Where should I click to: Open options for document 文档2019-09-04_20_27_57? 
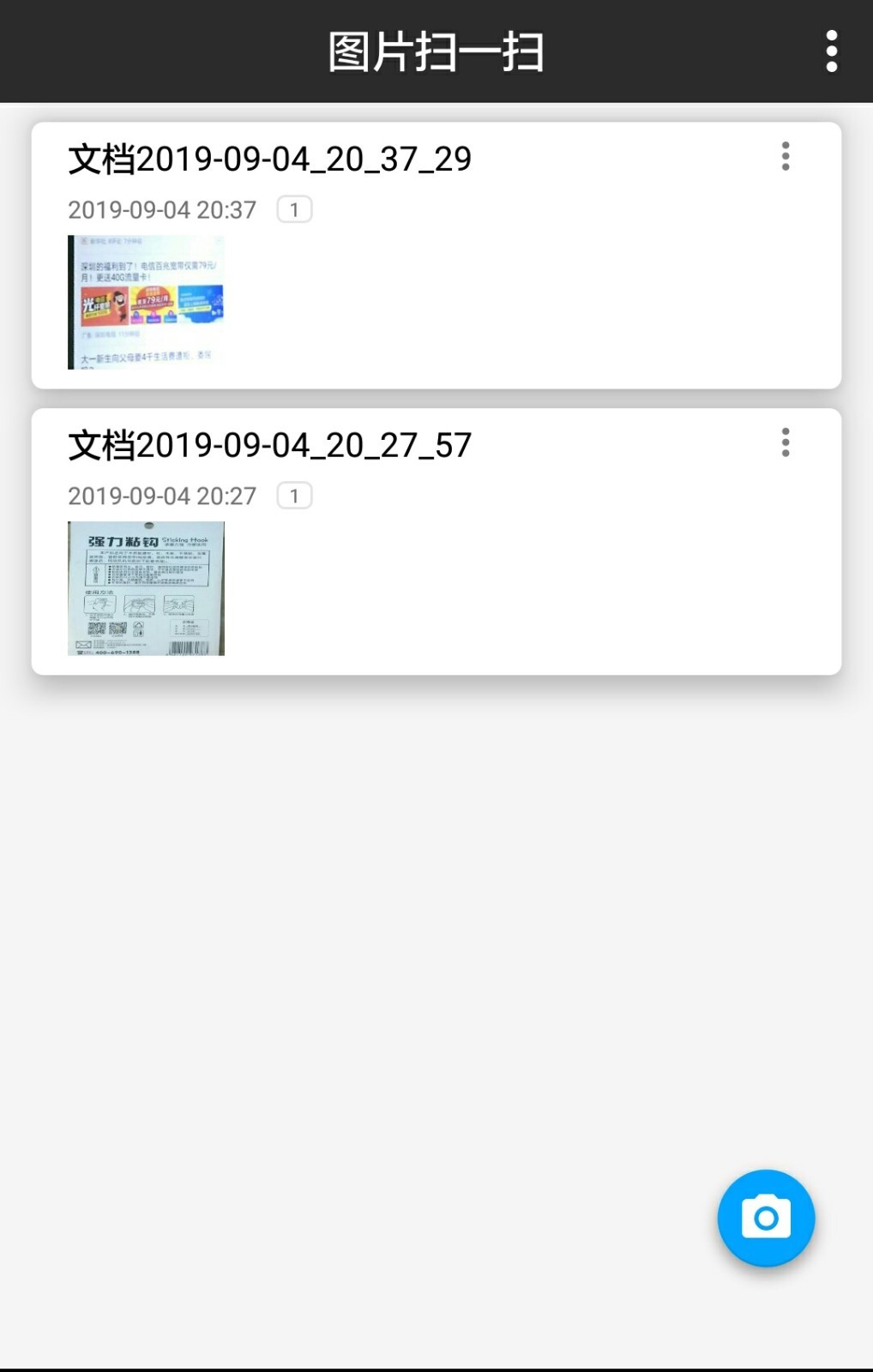click(785, 442)
